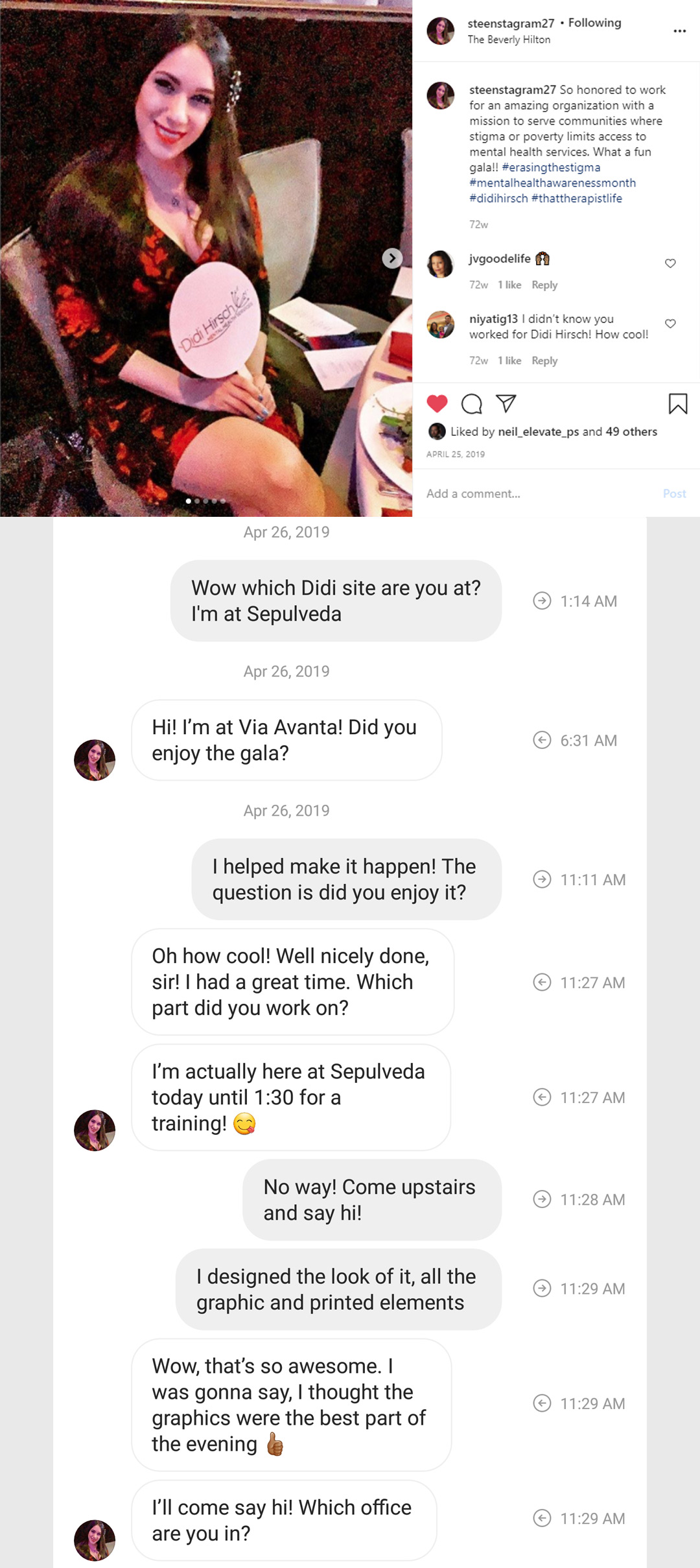This screenshot has height=1568, width=700.
Task: Open The Beverly Hilton location
Action: click(509, 40)
